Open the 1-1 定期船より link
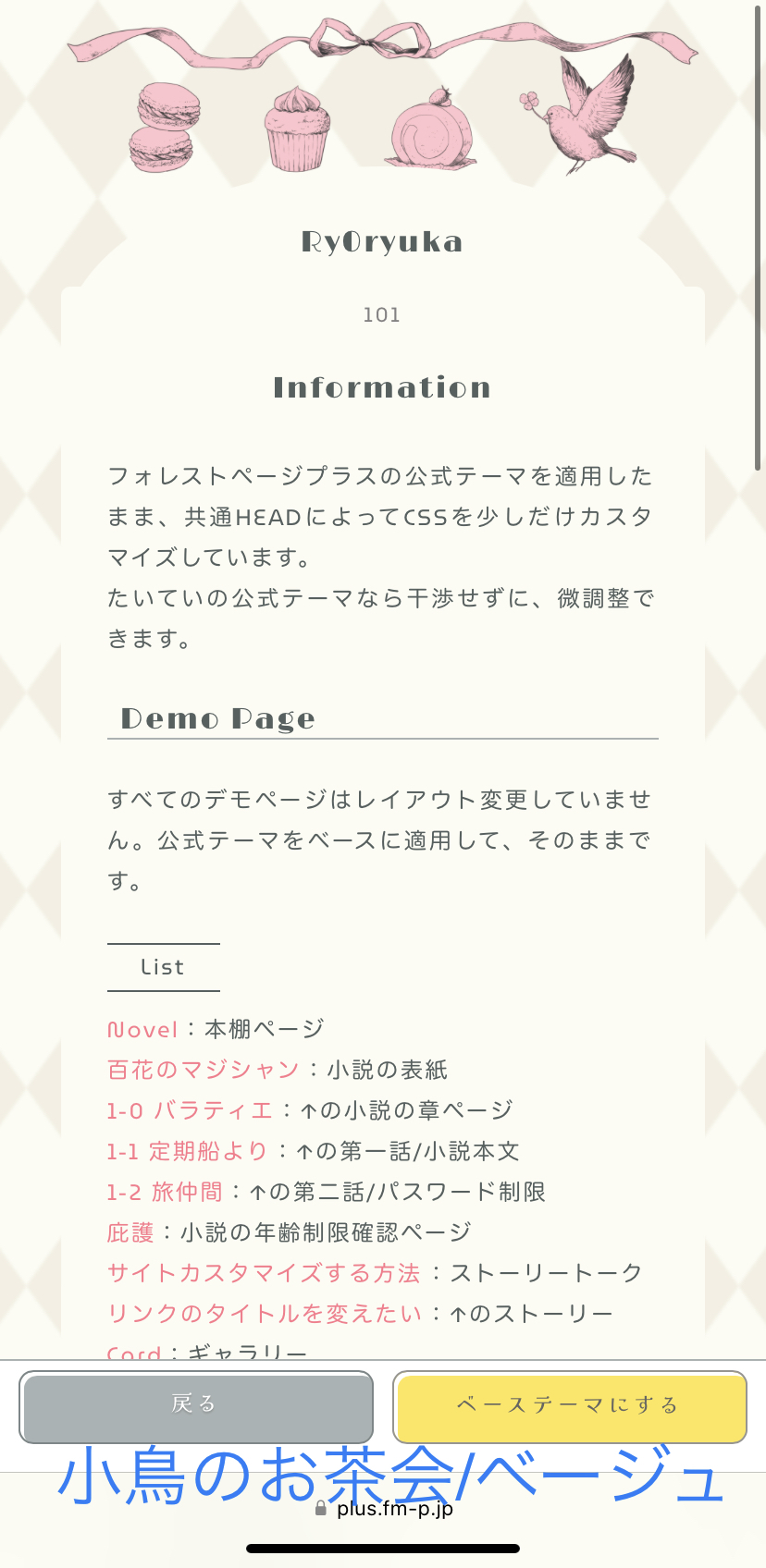Viewport: 766px width, 1568px height. tap(188, 1152)
